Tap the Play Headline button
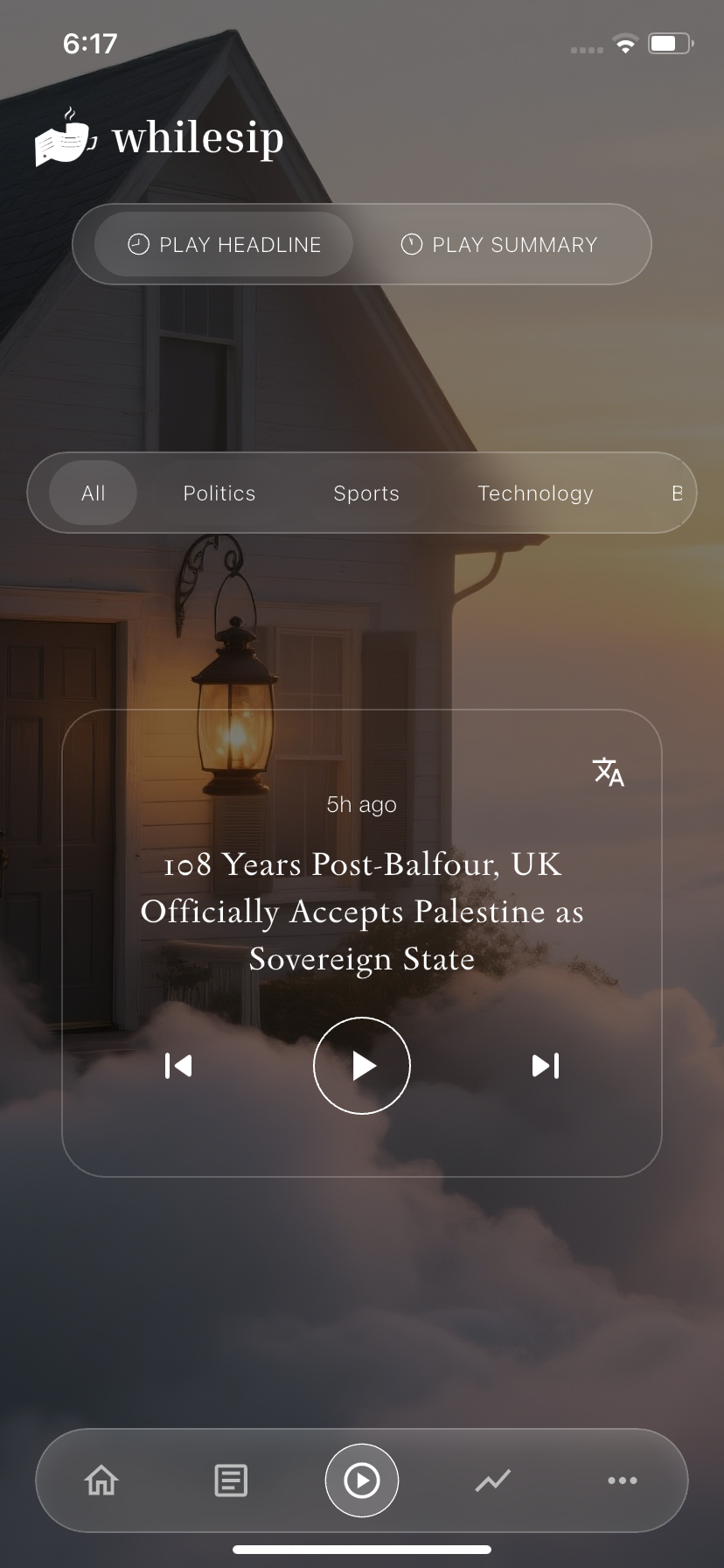The height and width of the screenshot is (1568, 724). [224, 244]
